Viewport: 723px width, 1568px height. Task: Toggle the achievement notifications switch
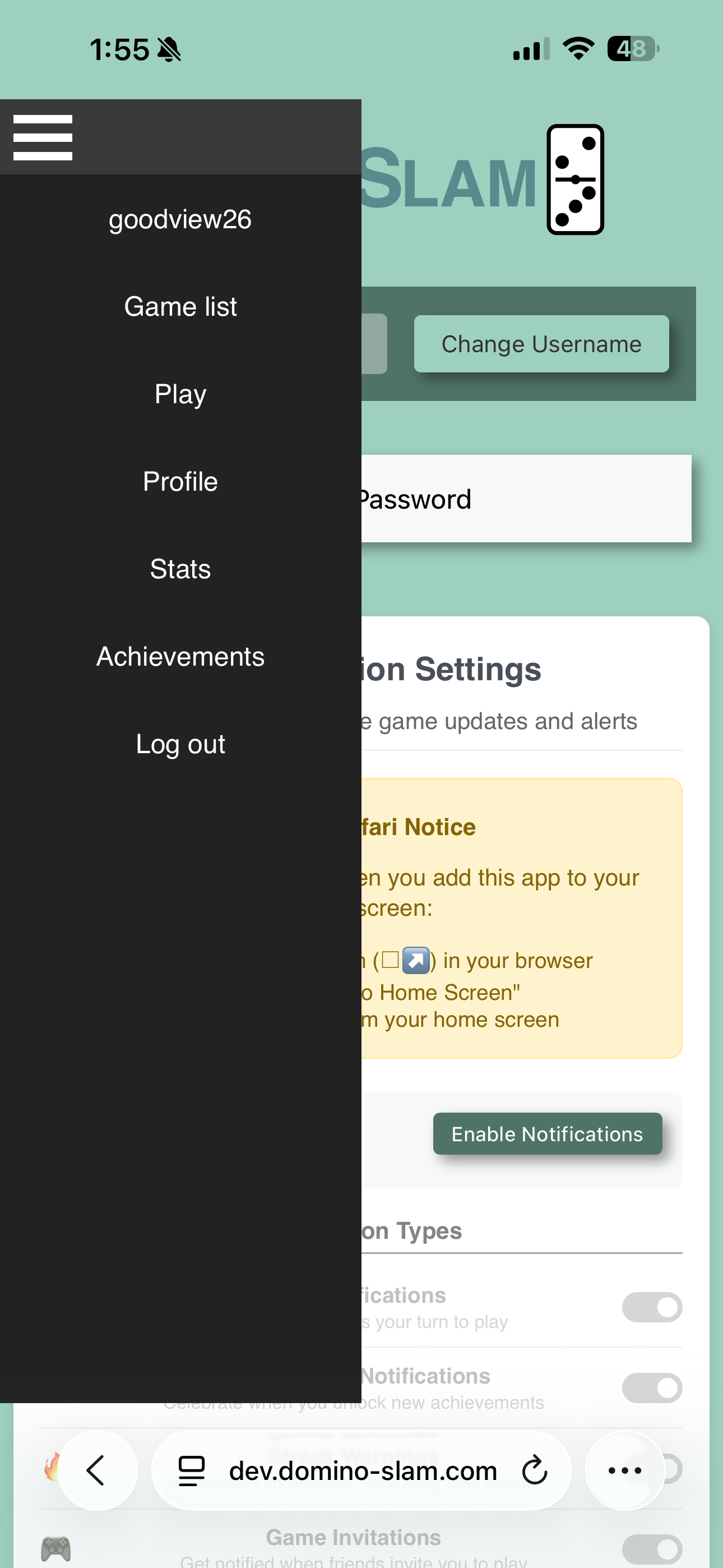tap(652, 1388)
